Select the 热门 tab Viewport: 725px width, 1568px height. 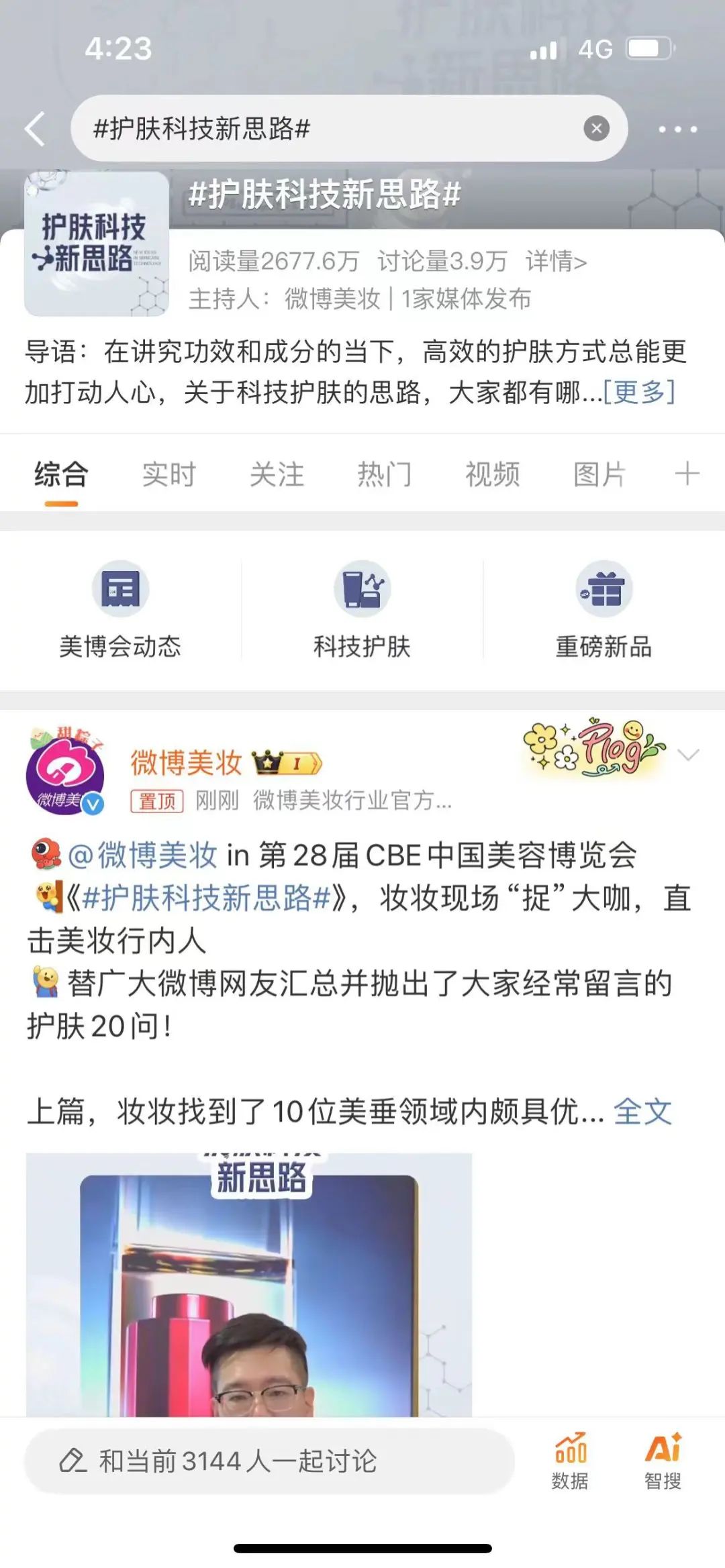point(384,474)
